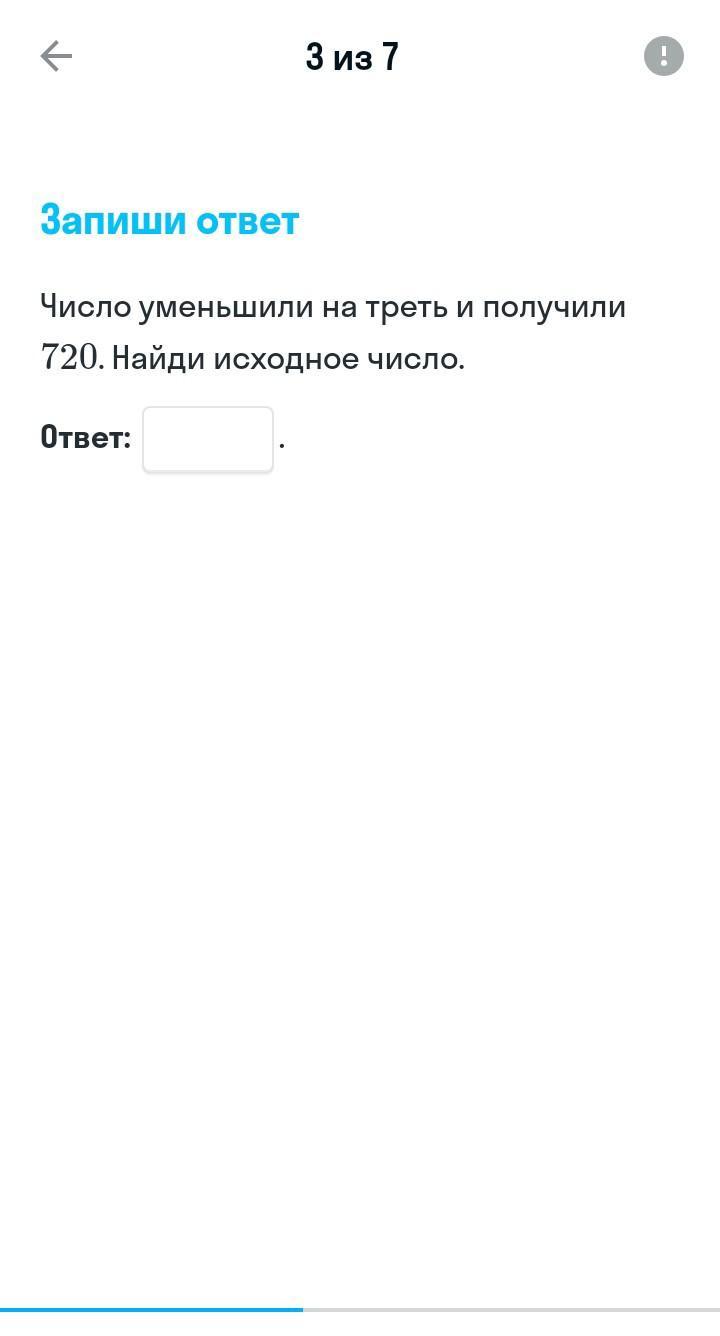Screen dimensions: 720x1336
Task: Tap the answer input box next to Ответ
Action: (208, 439)
